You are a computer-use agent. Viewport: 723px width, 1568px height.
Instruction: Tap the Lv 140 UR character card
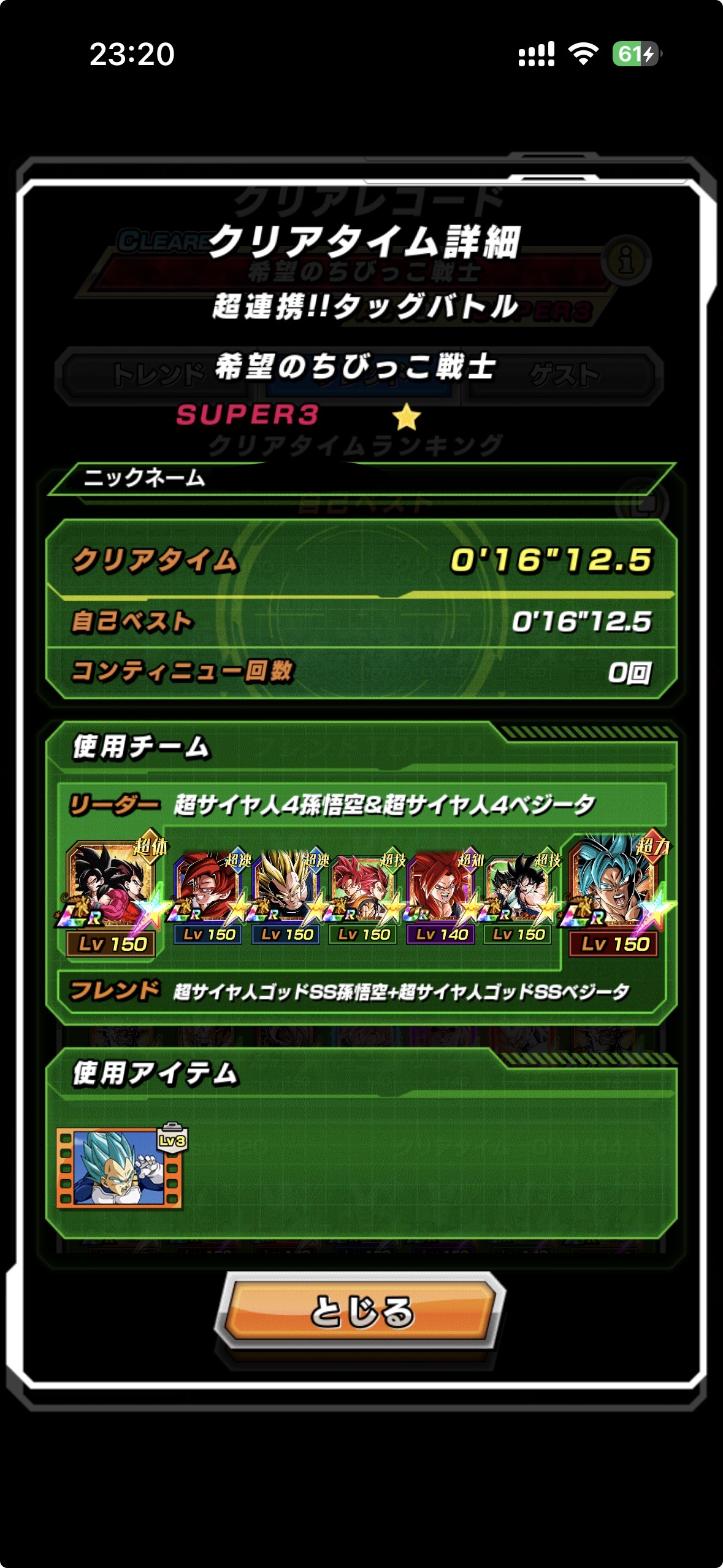click(x=441, y=898)
